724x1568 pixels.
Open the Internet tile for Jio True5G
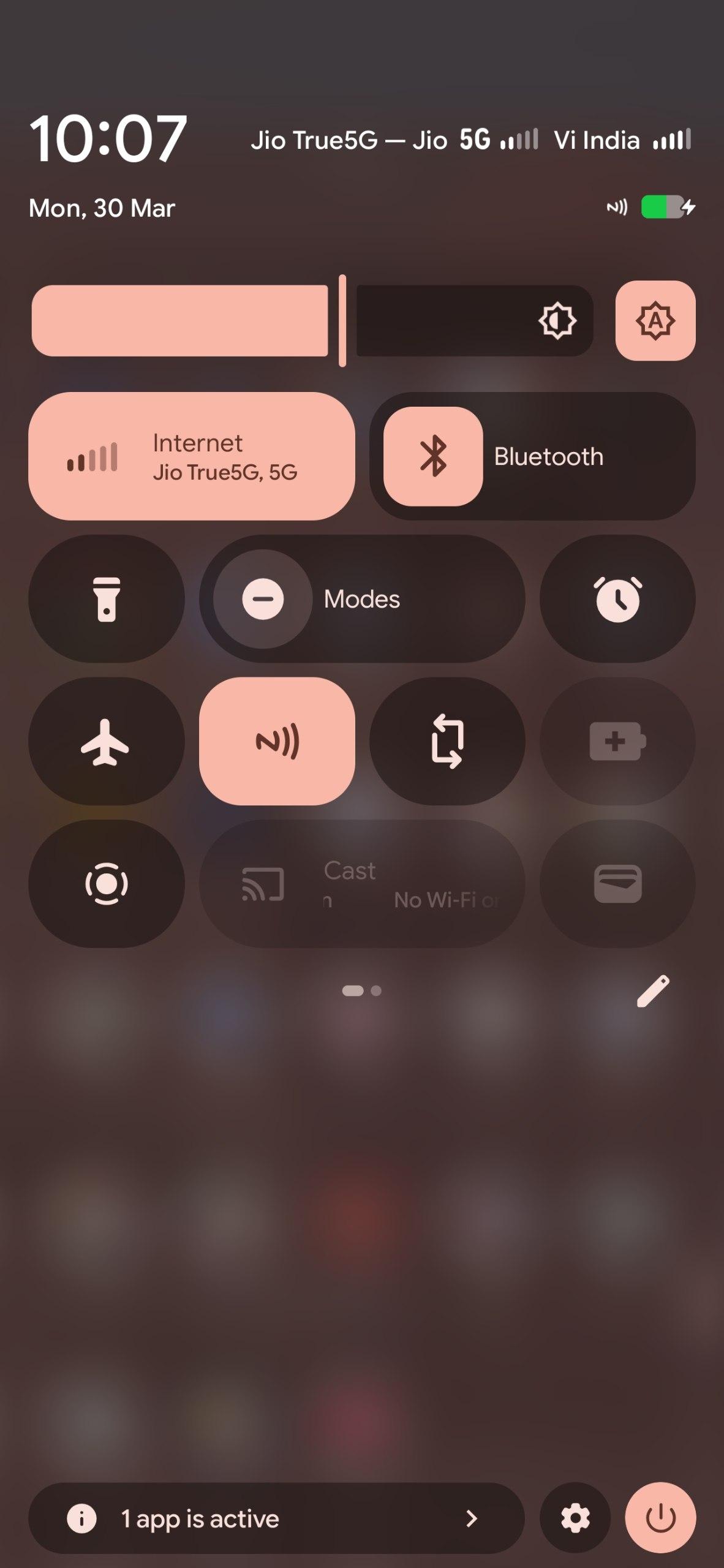tap(191, 456)
